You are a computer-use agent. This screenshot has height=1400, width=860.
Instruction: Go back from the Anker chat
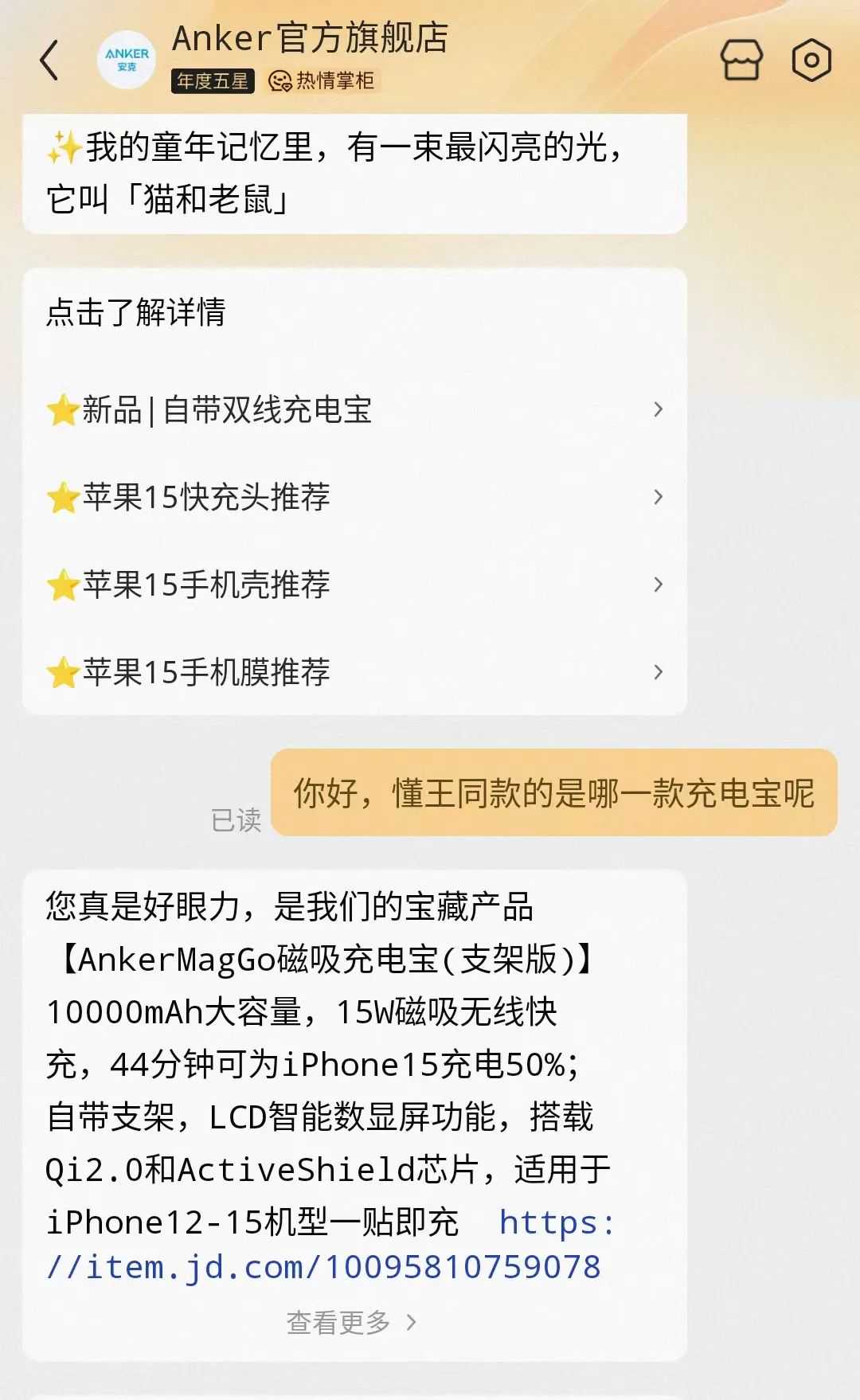(x=49, y=61)
